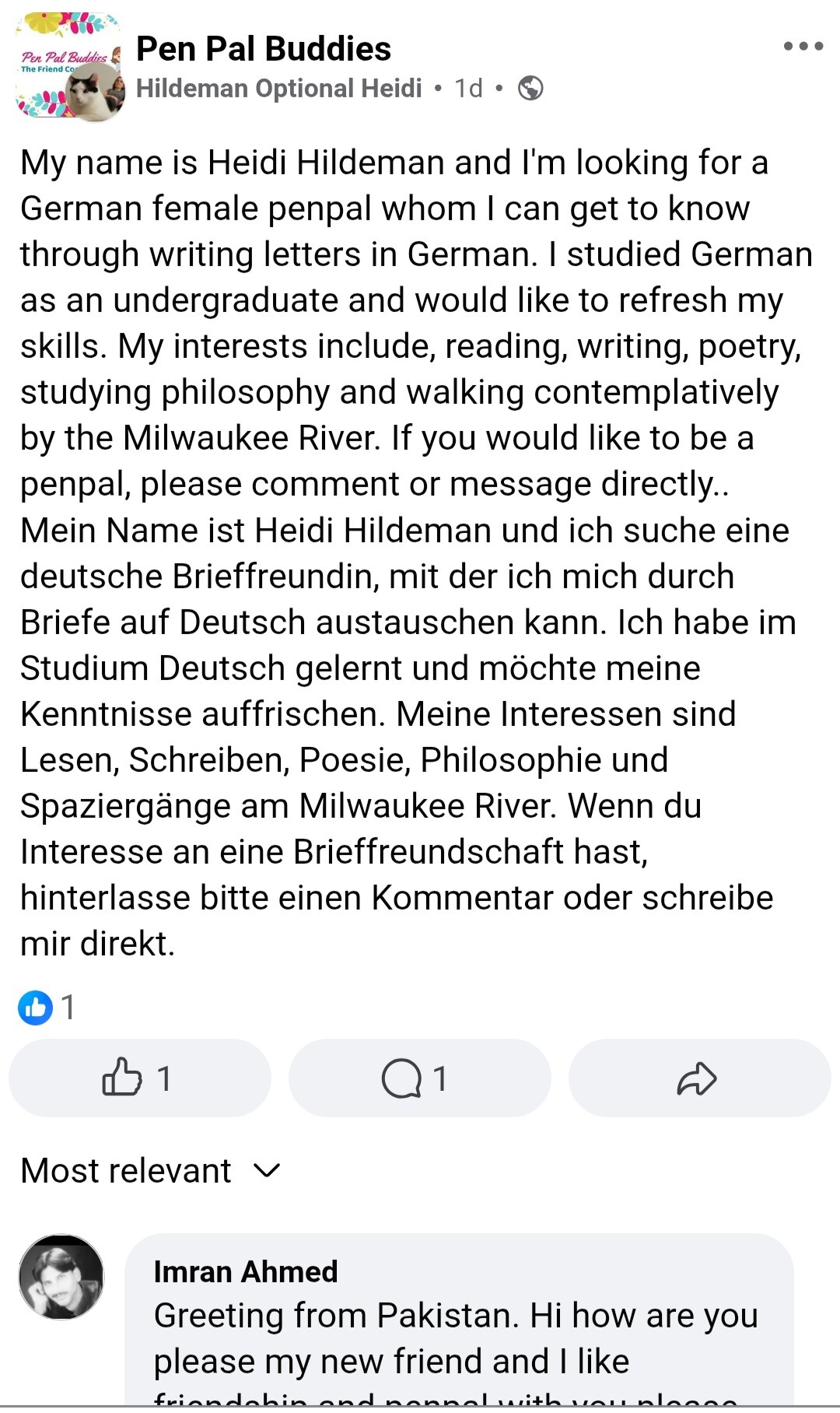View Hildeman Optional Heidi's profile

(x=278, y=89)
